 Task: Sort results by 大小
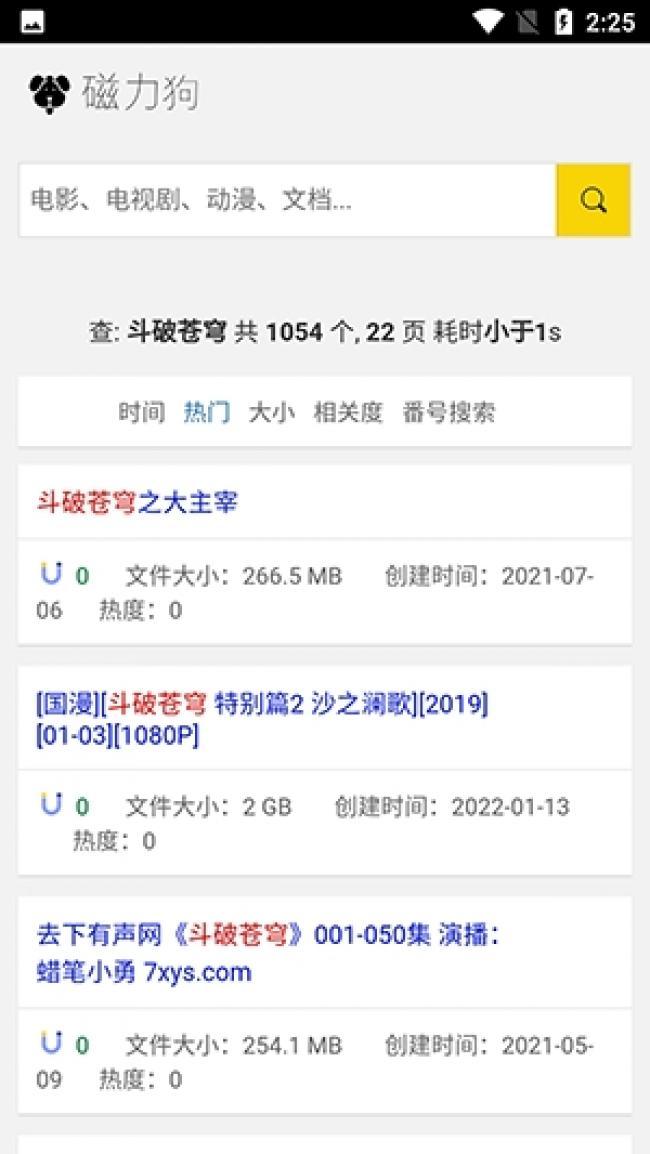272,412
